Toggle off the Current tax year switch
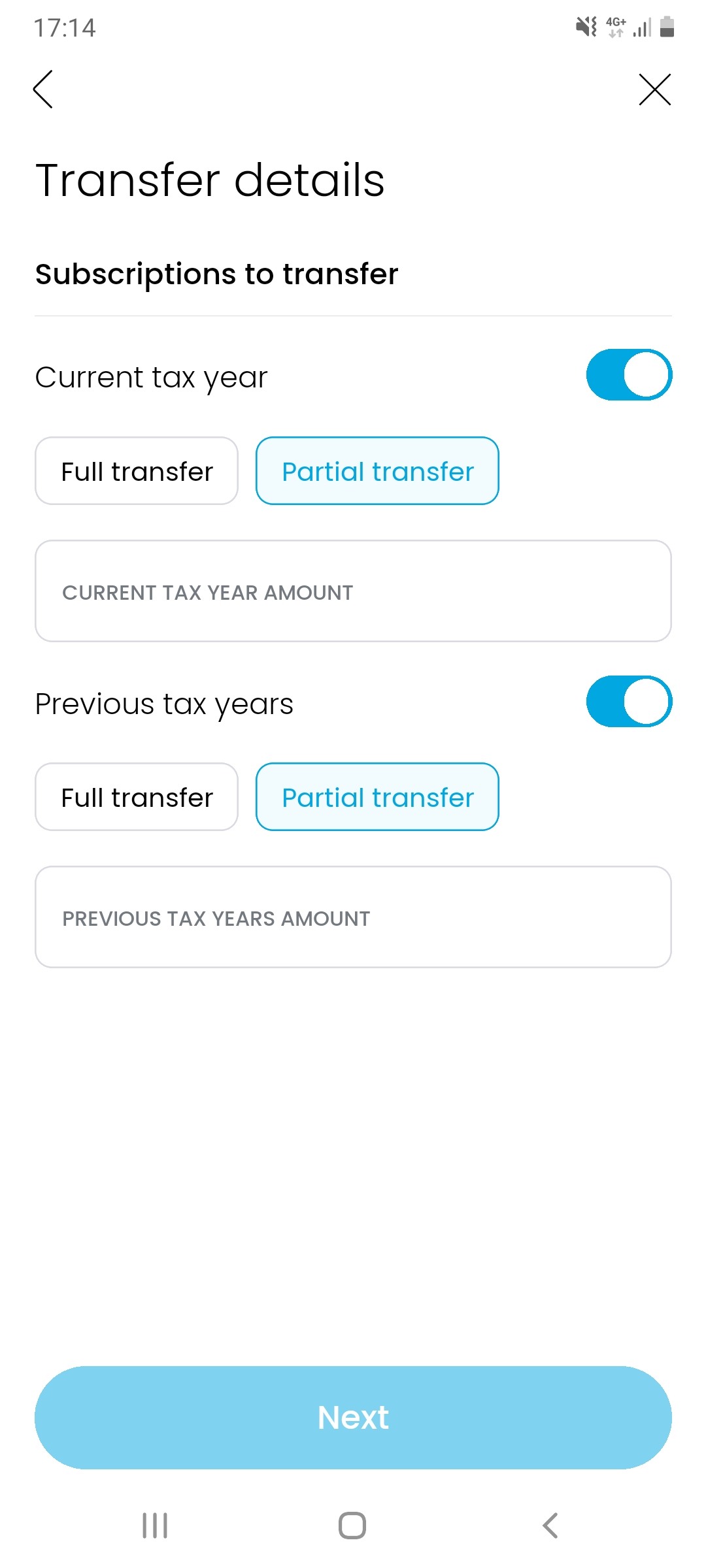706x1568 pixels. point(629,375)
